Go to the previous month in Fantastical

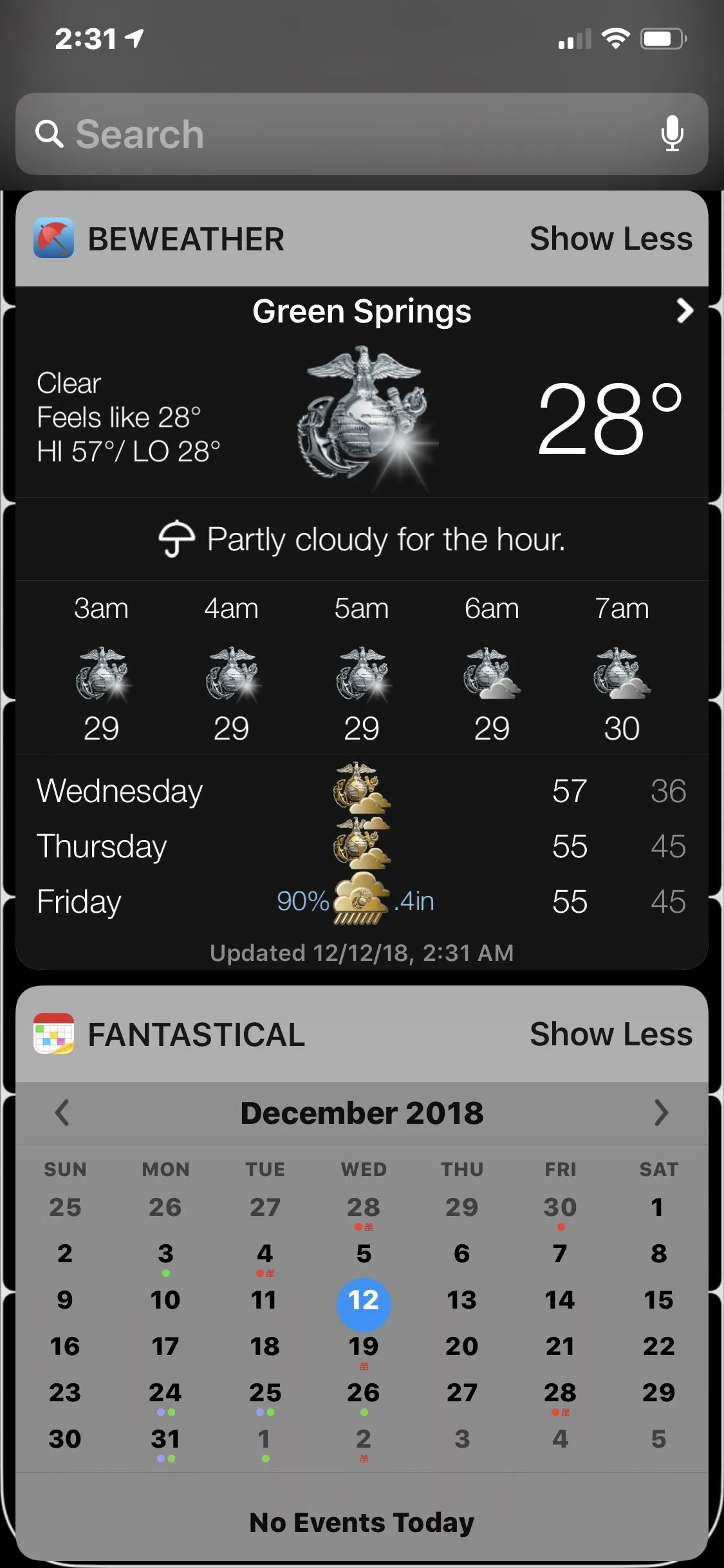click(62, 1113)
